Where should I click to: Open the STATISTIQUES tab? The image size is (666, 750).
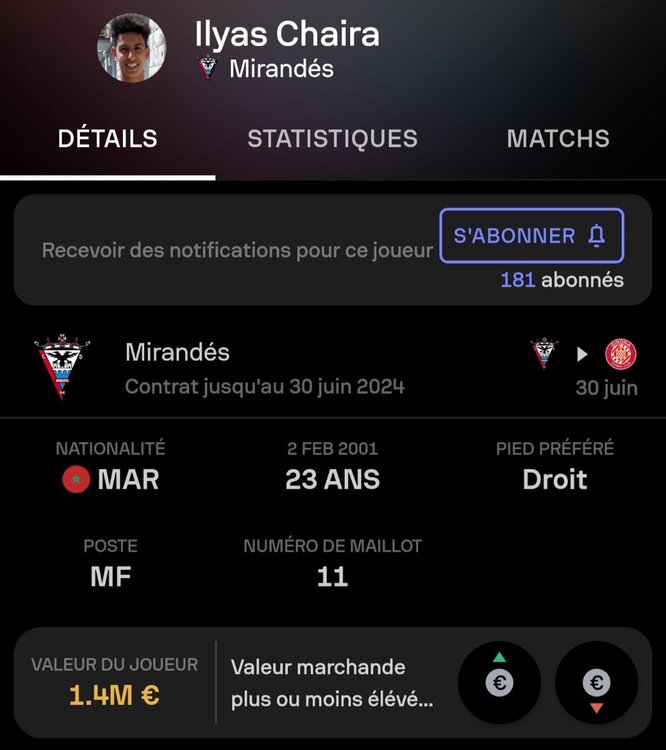click(332, 139)
